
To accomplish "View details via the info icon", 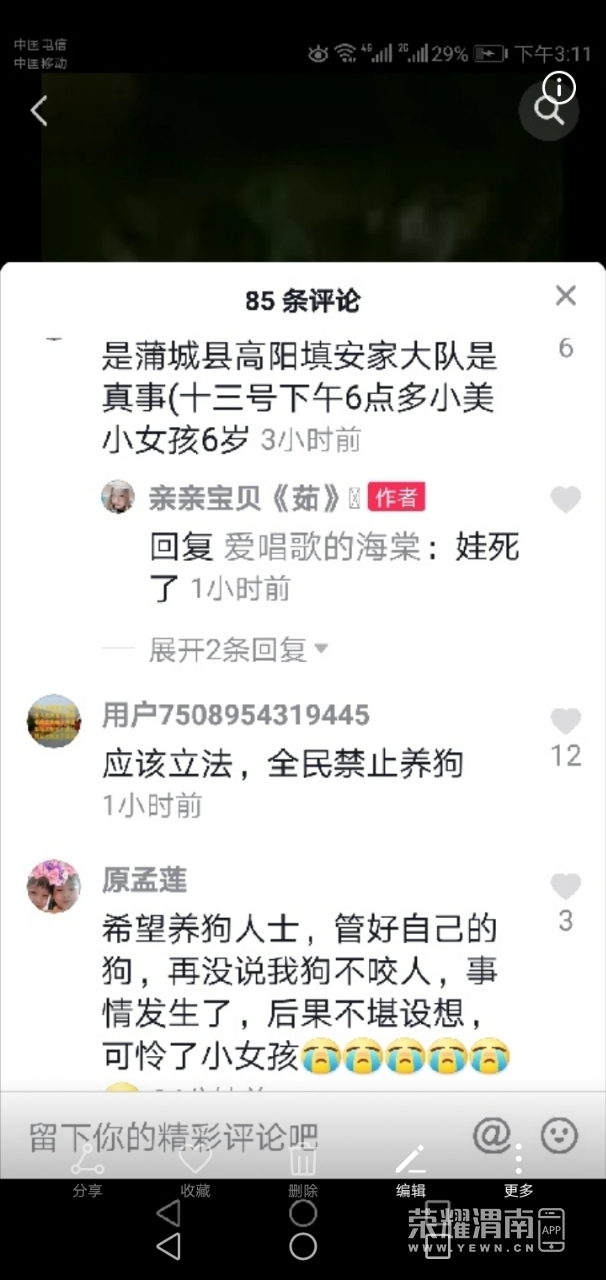I will pyautogui.click(x=560, y=88).
